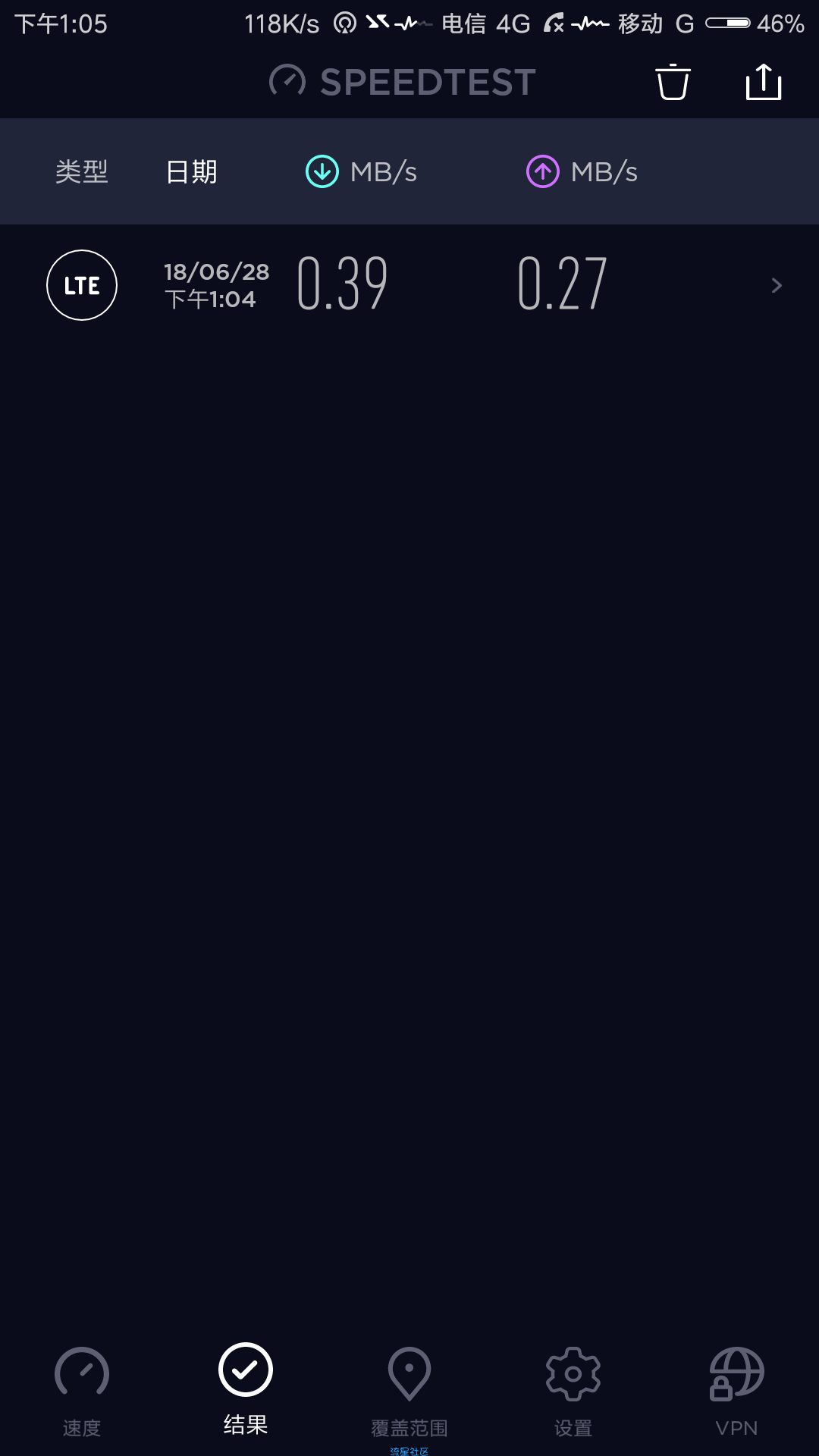Share the speed test results
Screen dimensions: 819x1456
pyautogui.click(x=763, y=82)
